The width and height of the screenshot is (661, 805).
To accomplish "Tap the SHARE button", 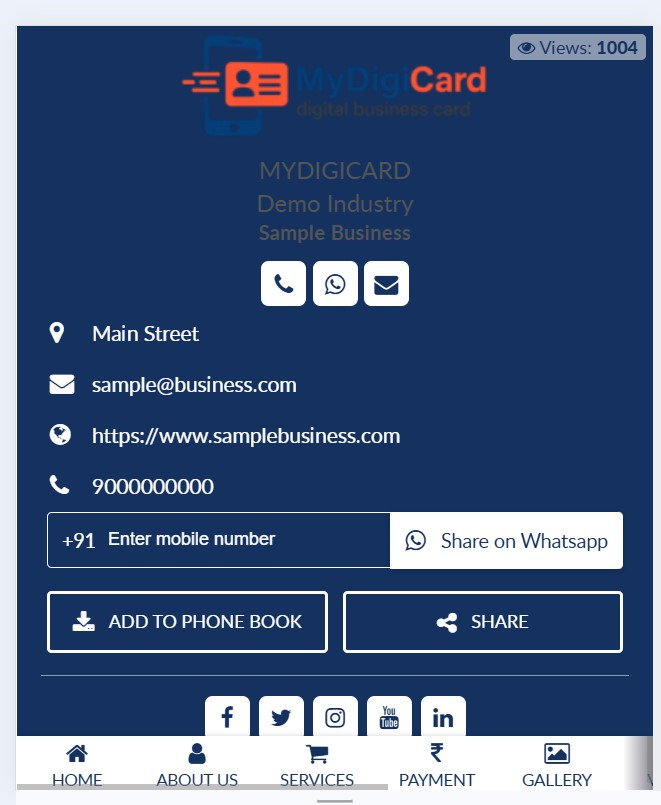I will 483,622.
